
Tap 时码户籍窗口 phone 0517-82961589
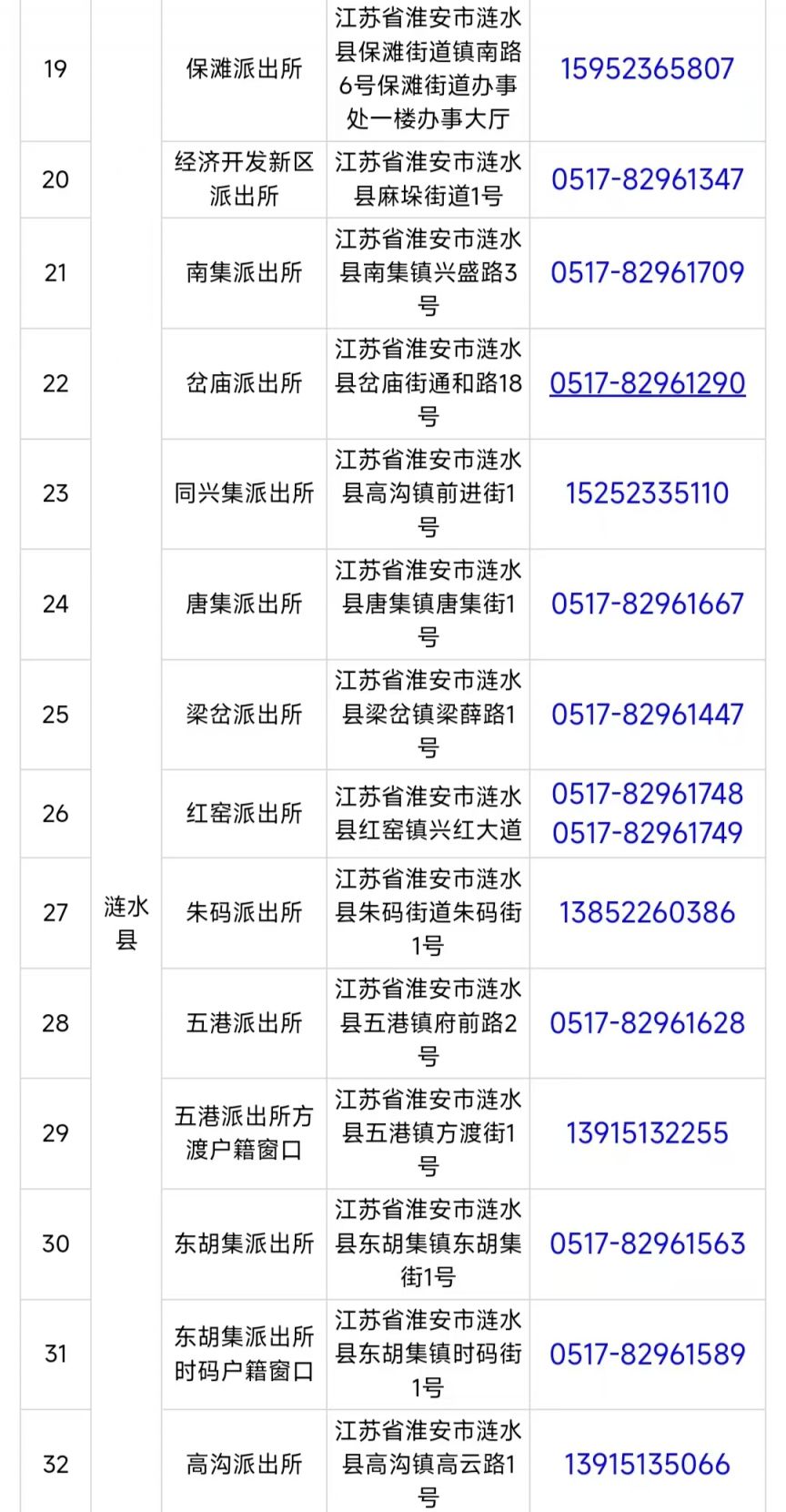click(647, 1354)
